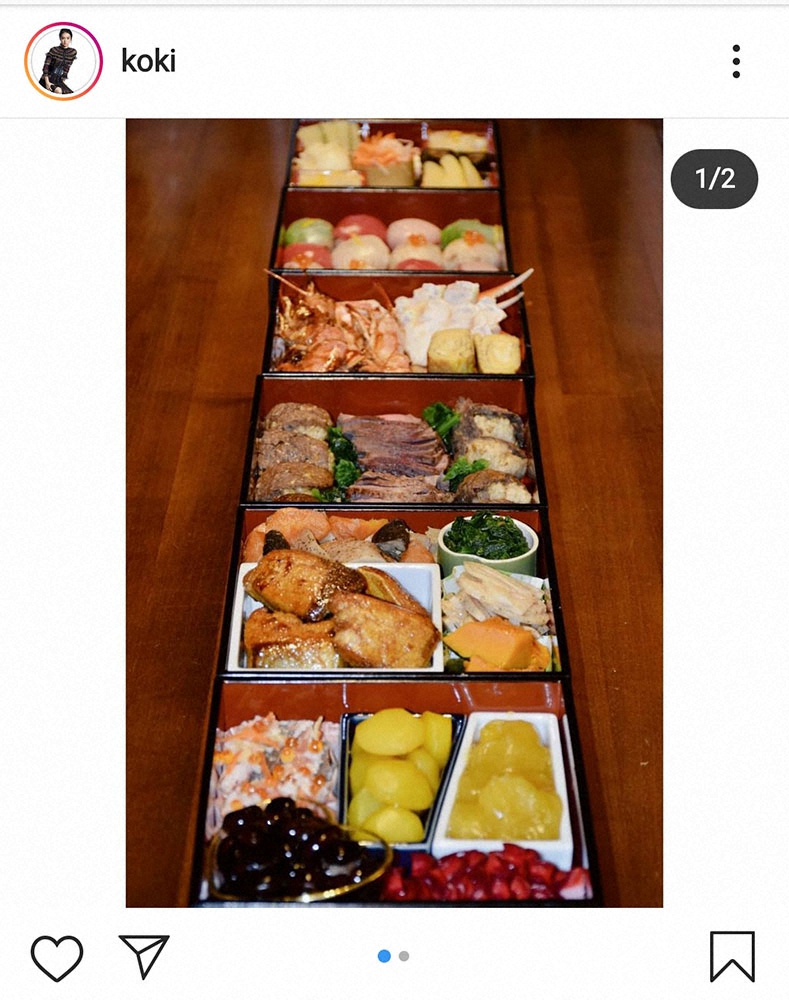Like this post with the heart icon
This screenshot has height=1000, width=789.
coord(56,957)
